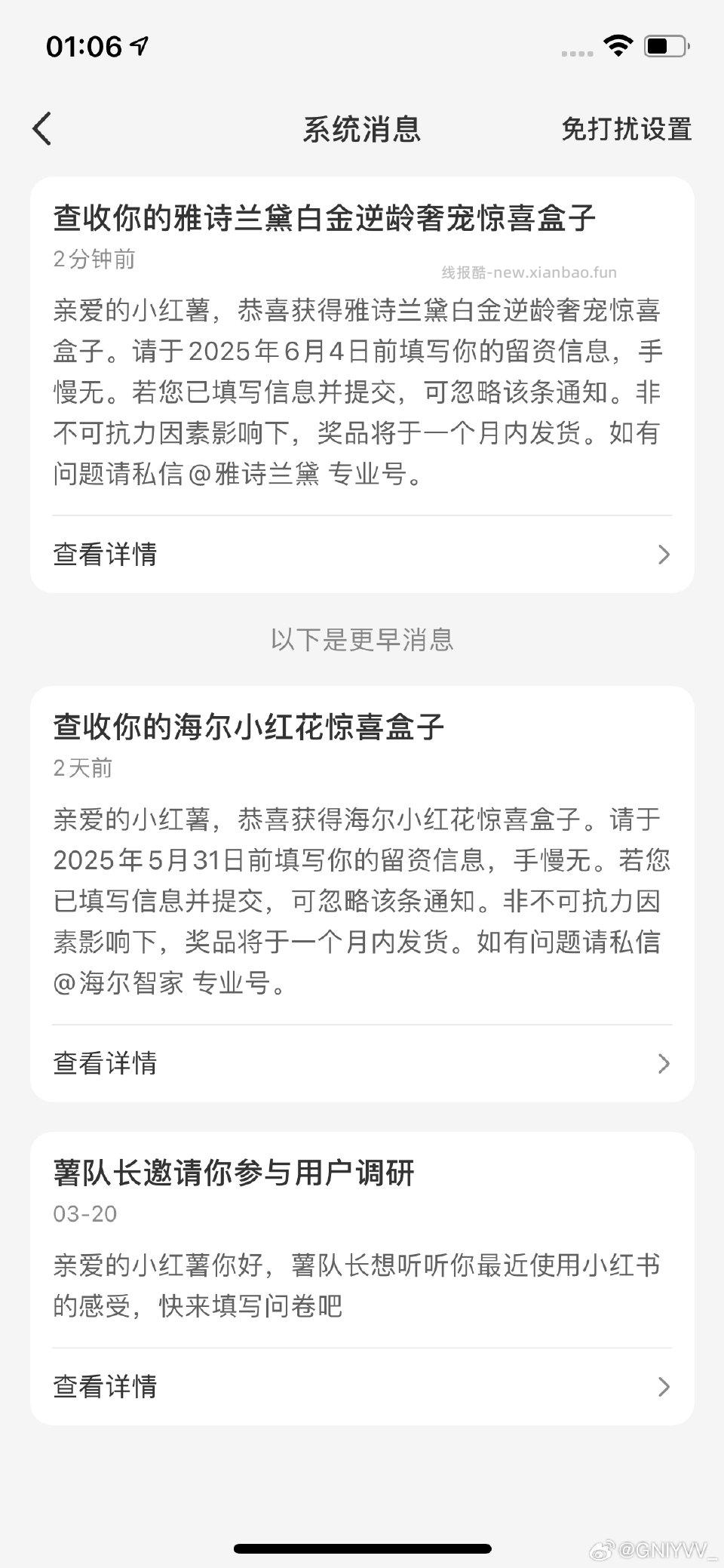Tap the chevron beside 用户调研 查看详情

(664, 1386)
